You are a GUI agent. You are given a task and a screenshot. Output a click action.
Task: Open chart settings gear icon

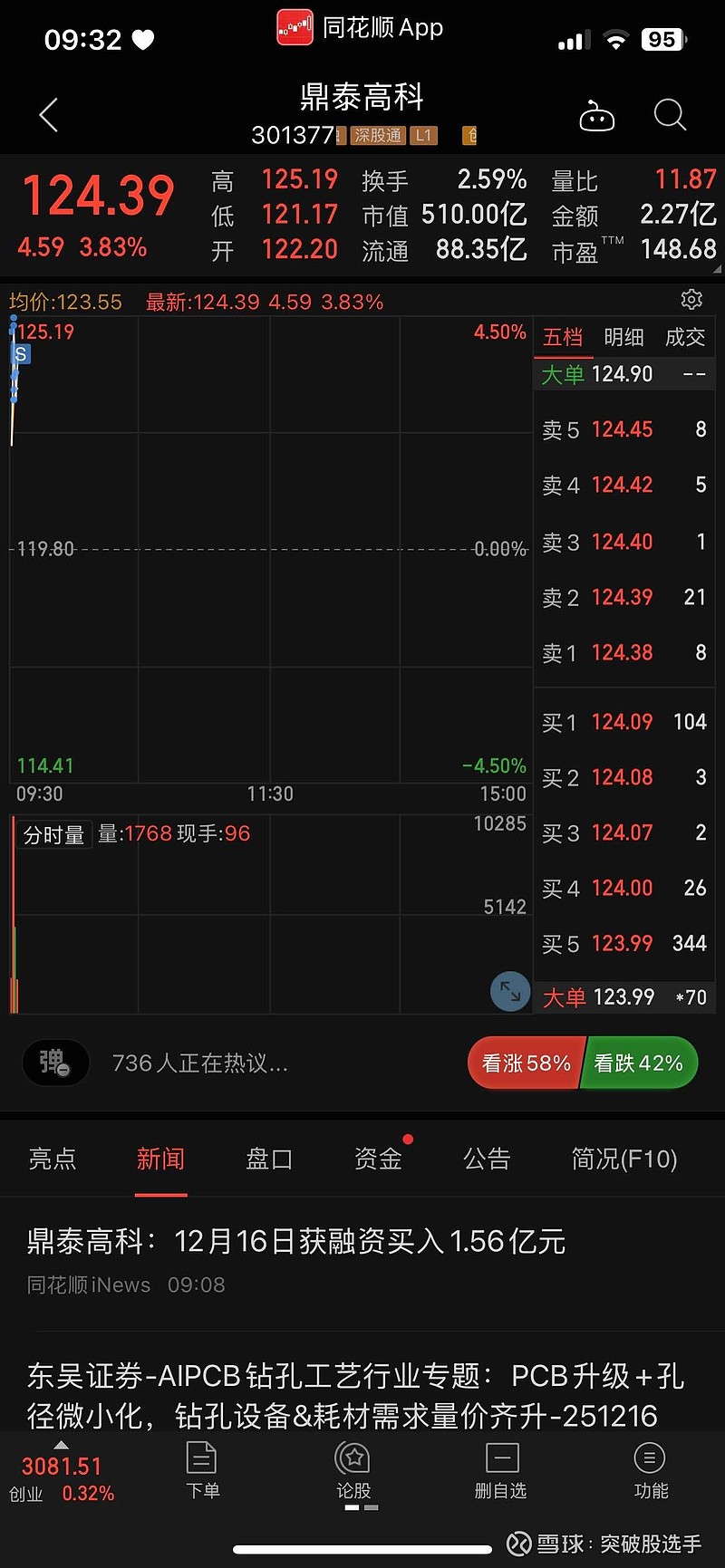point(691,300)
